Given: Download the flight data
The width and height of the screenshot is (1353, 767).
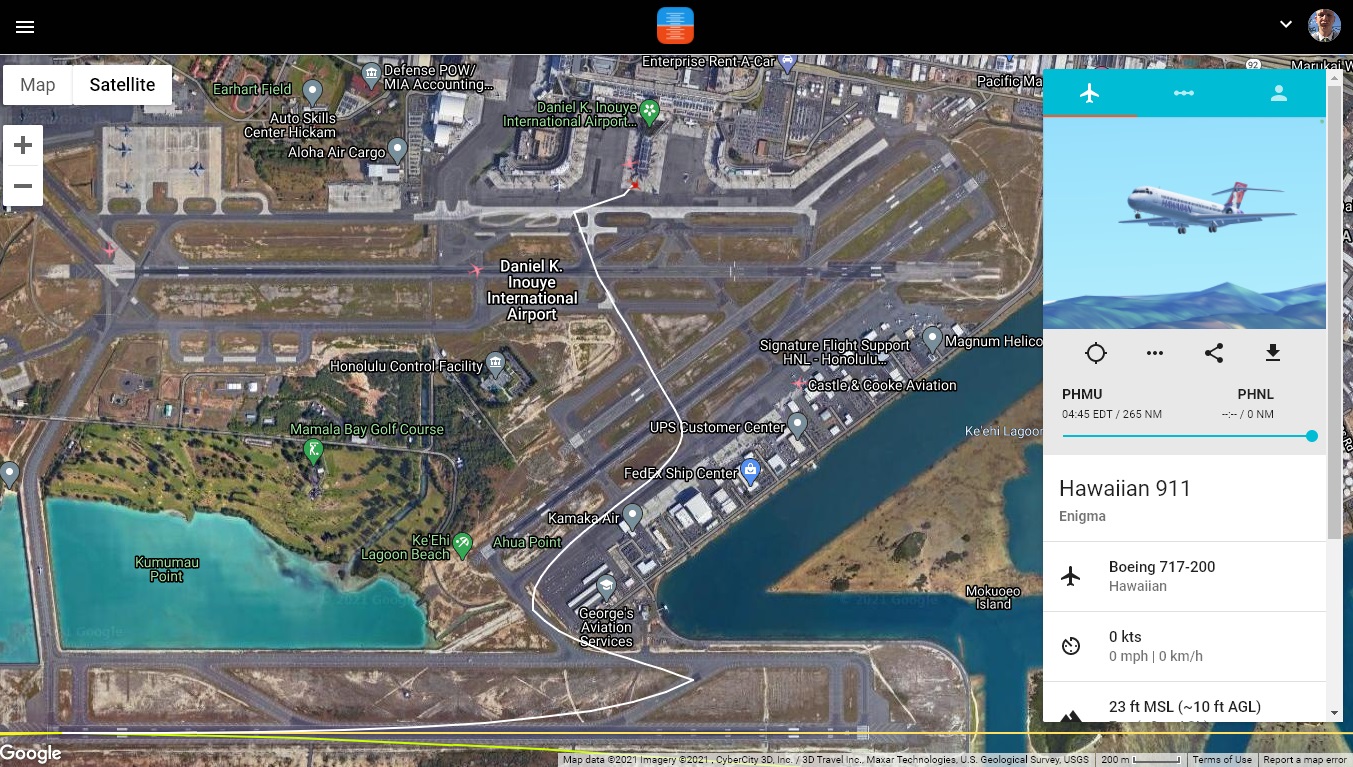Looking at the screenshot, I should click(x=1272, y=353).
